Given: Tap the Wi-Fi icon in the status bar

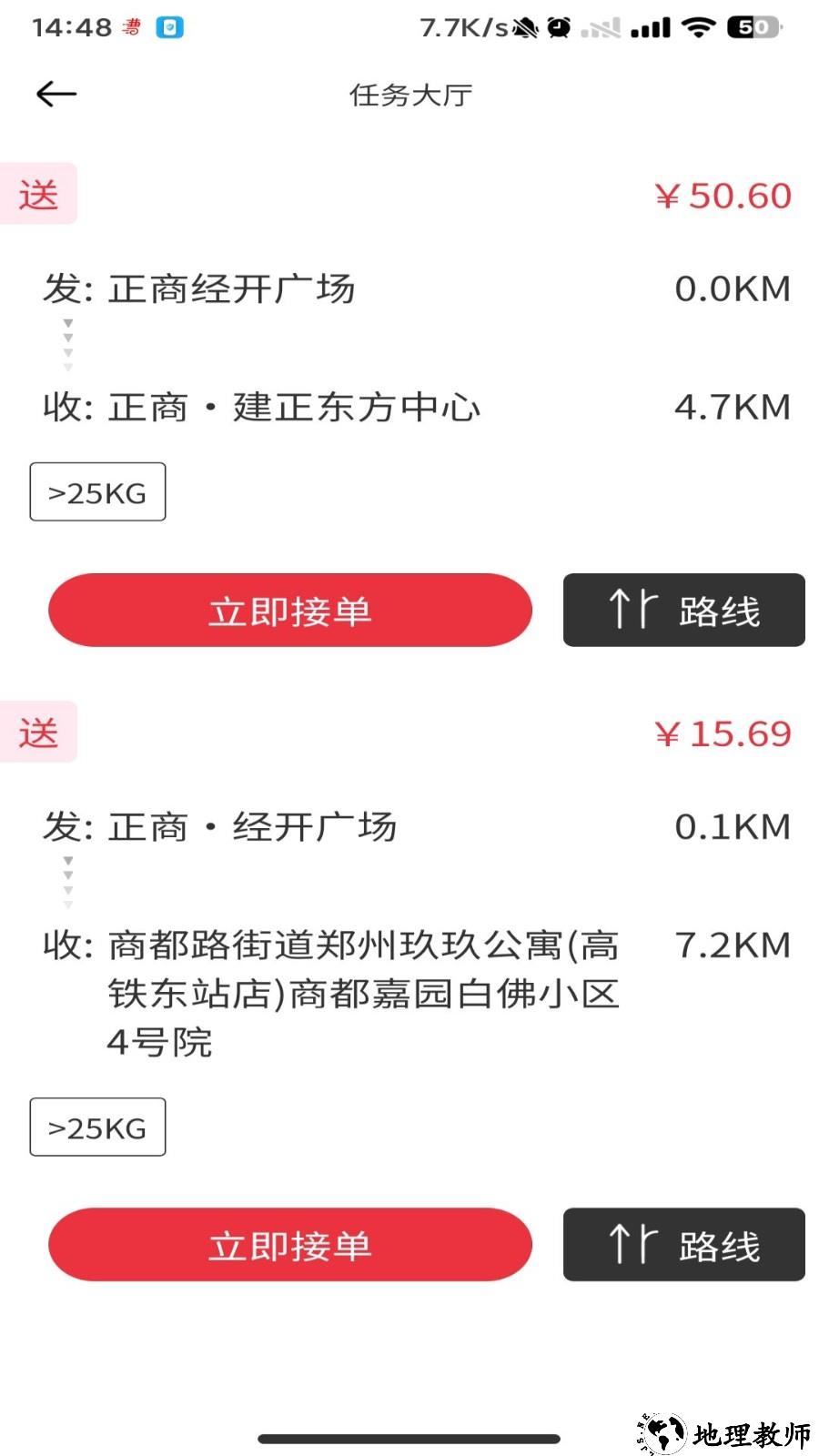Looking at the screenshot, I should pos(697,27).
